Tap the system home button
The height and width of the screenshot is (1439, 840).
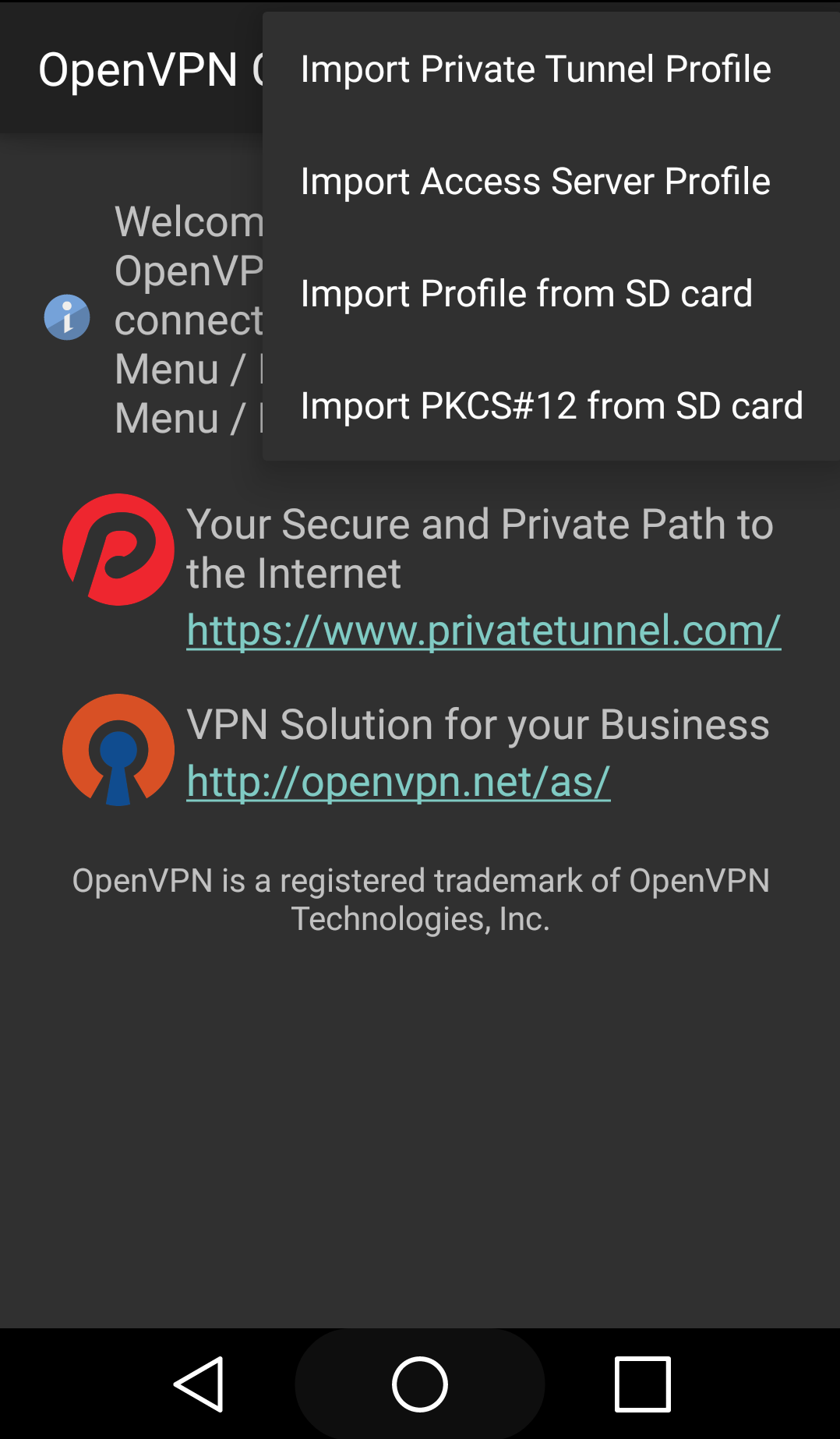420,1384
